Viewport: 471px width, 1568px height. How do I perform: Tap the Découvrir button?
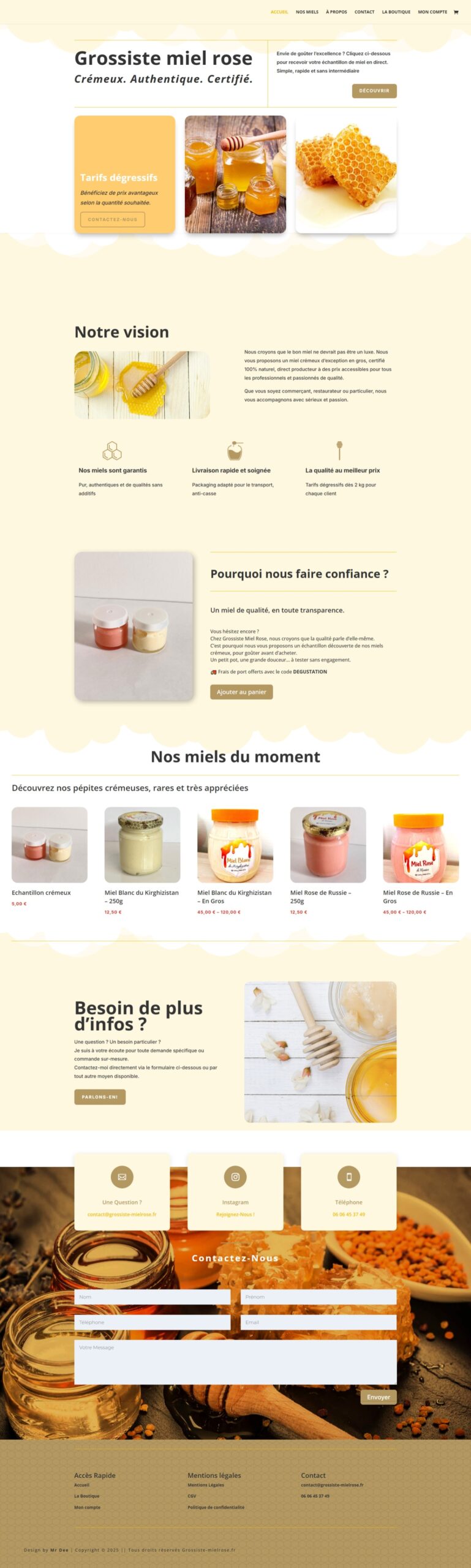coord(374,91)
